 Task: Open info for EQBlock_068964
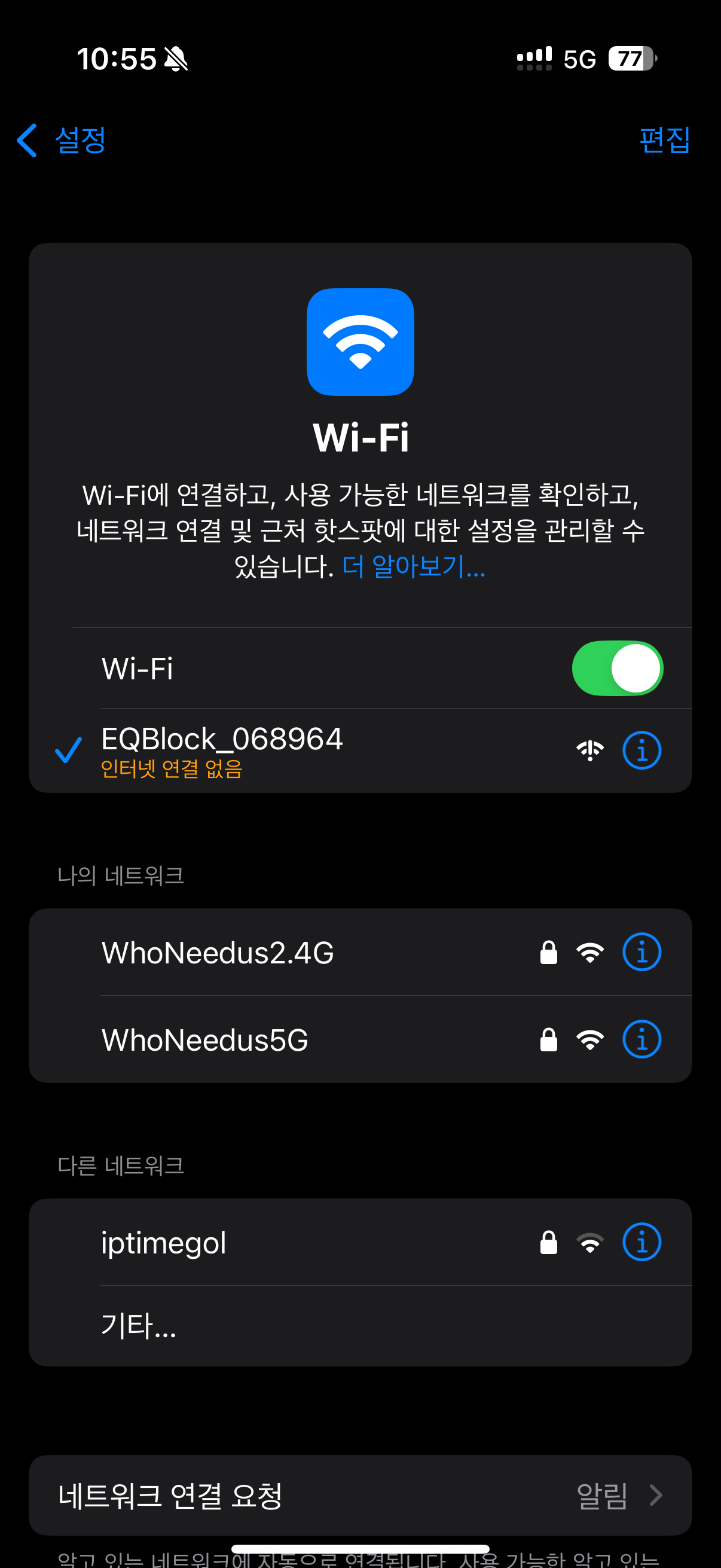click(641, 751)
